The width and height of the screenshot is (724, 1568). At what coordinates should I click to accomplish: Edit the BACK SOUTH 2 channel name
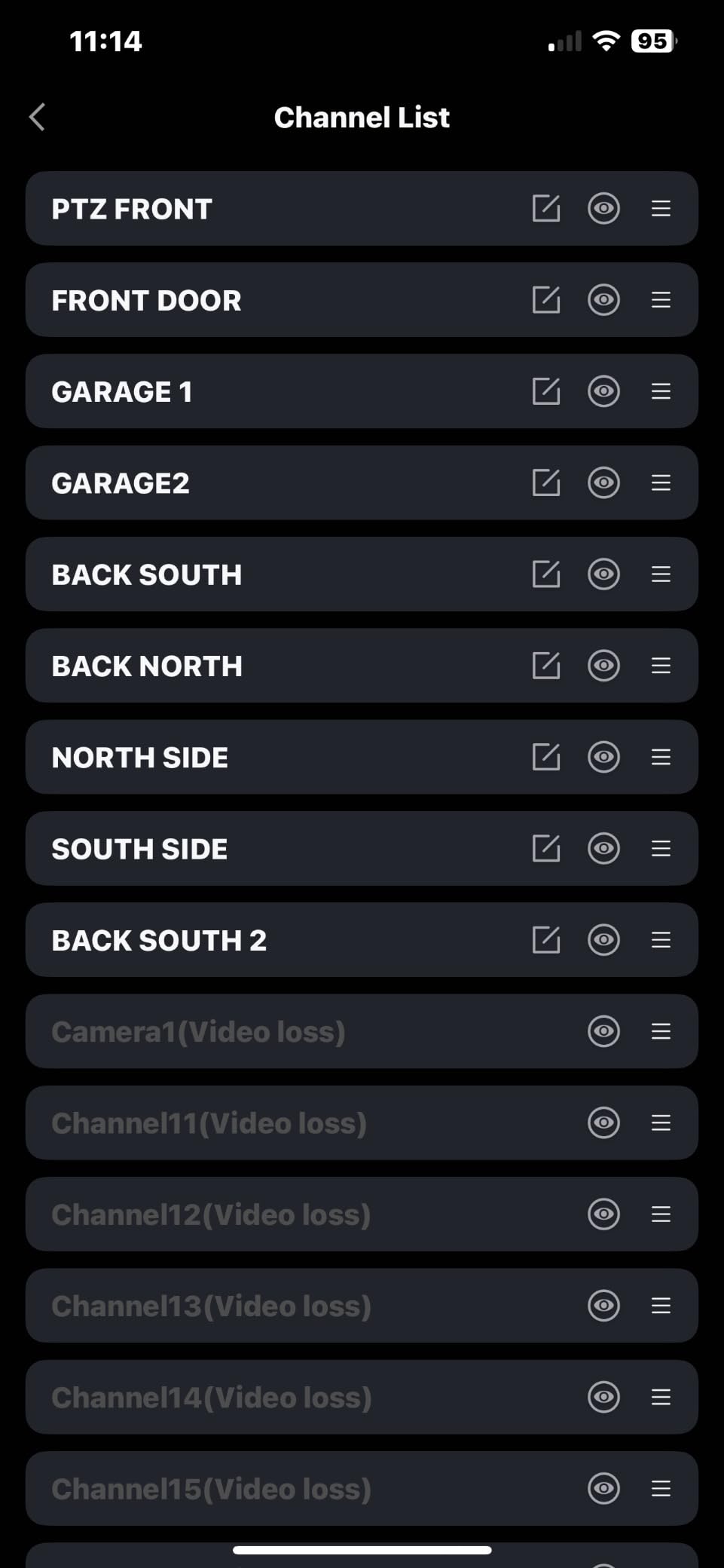click(x=546, y=940)
